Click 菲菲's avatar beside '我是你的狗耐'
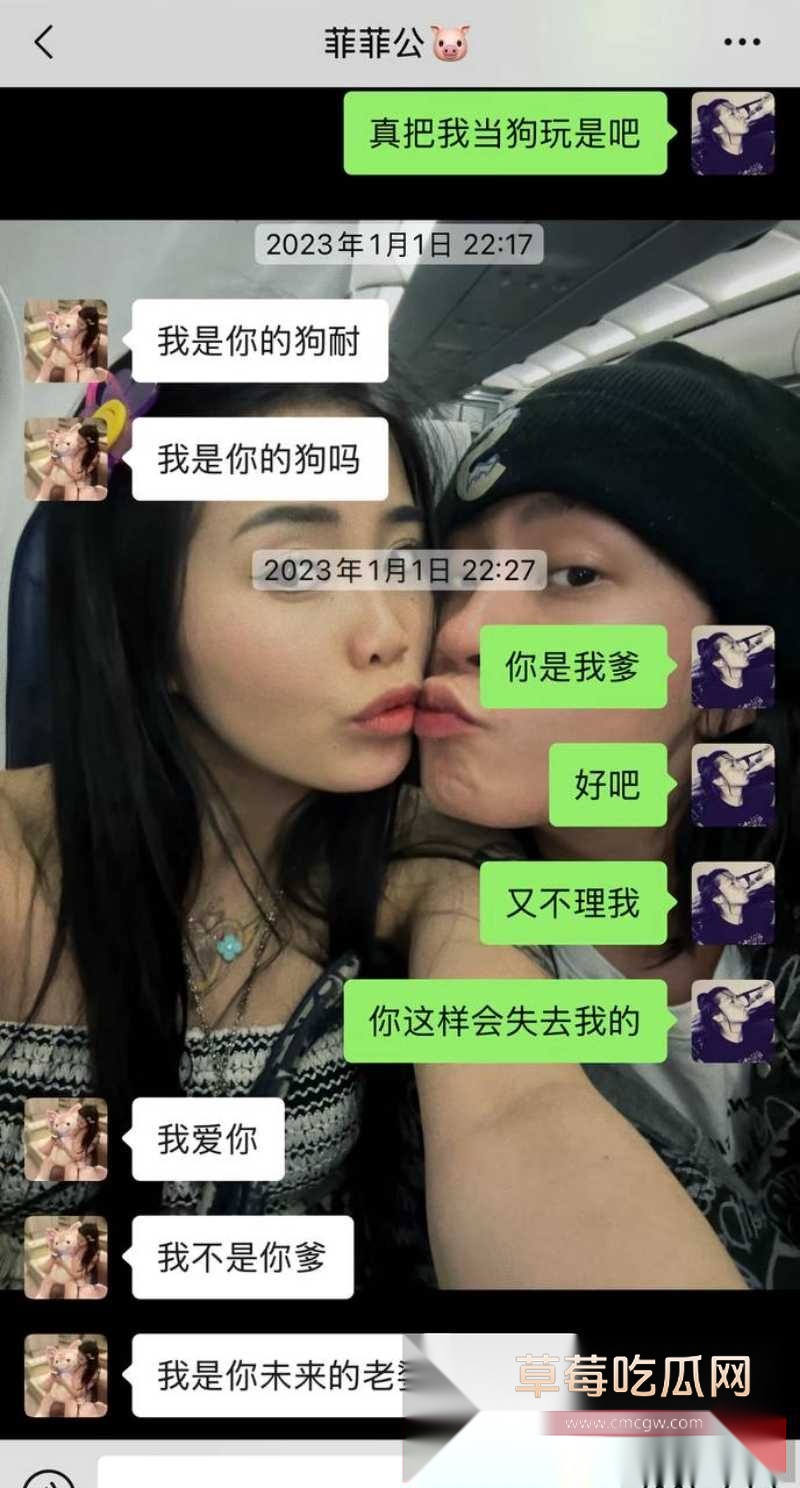800x1488 pixels. pos(66,340)
